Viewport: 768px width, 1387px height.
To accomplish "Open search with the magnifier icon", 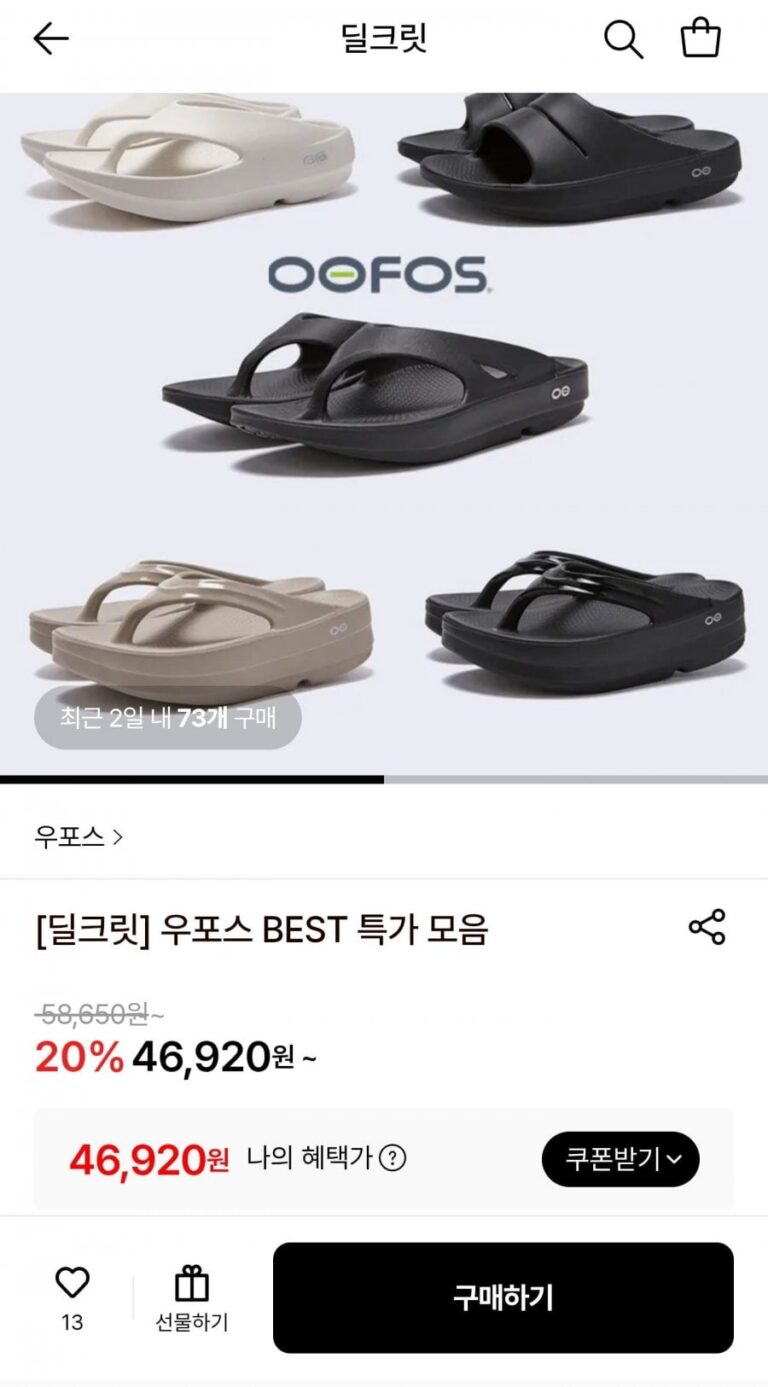I will (x=623, y=40).
